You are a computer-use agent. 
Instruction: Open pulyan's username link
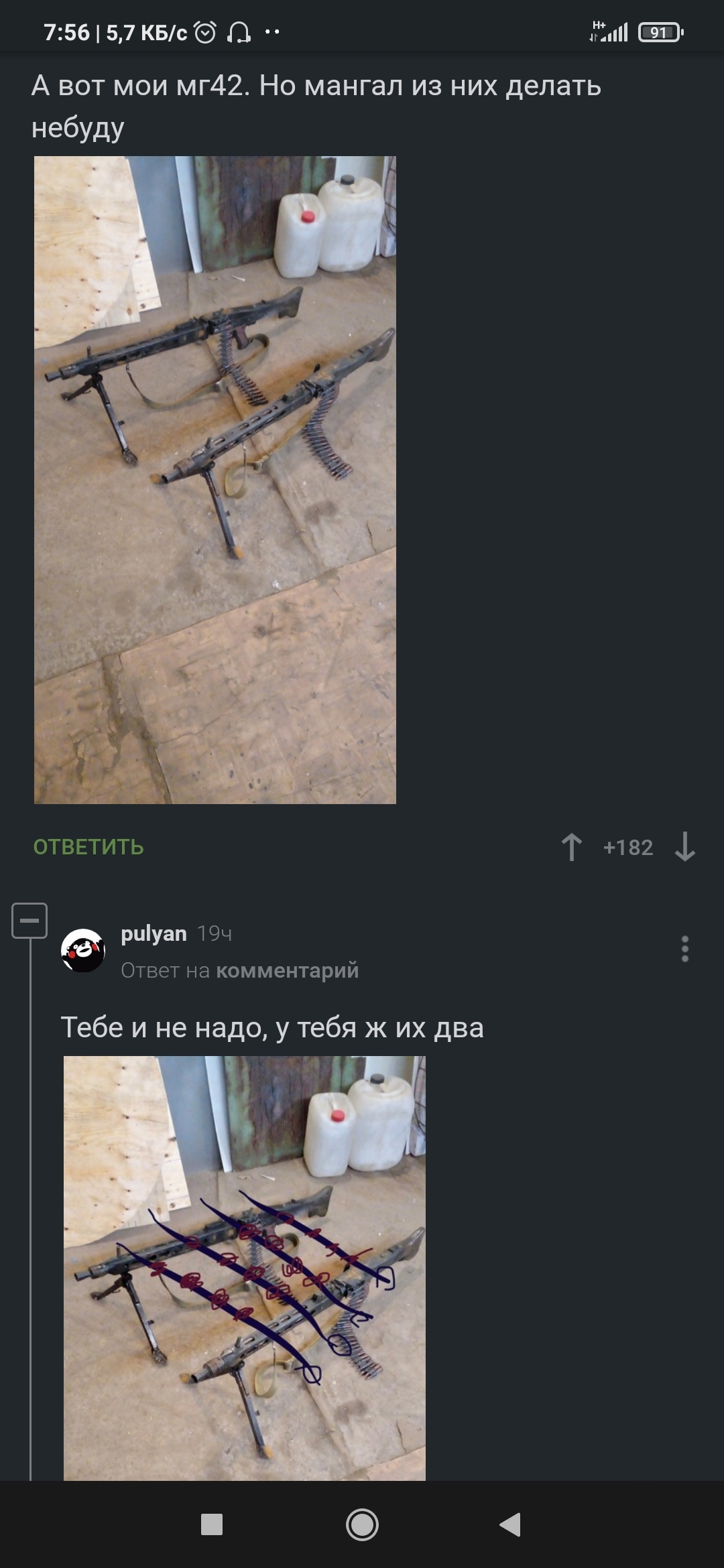(154, 933)
